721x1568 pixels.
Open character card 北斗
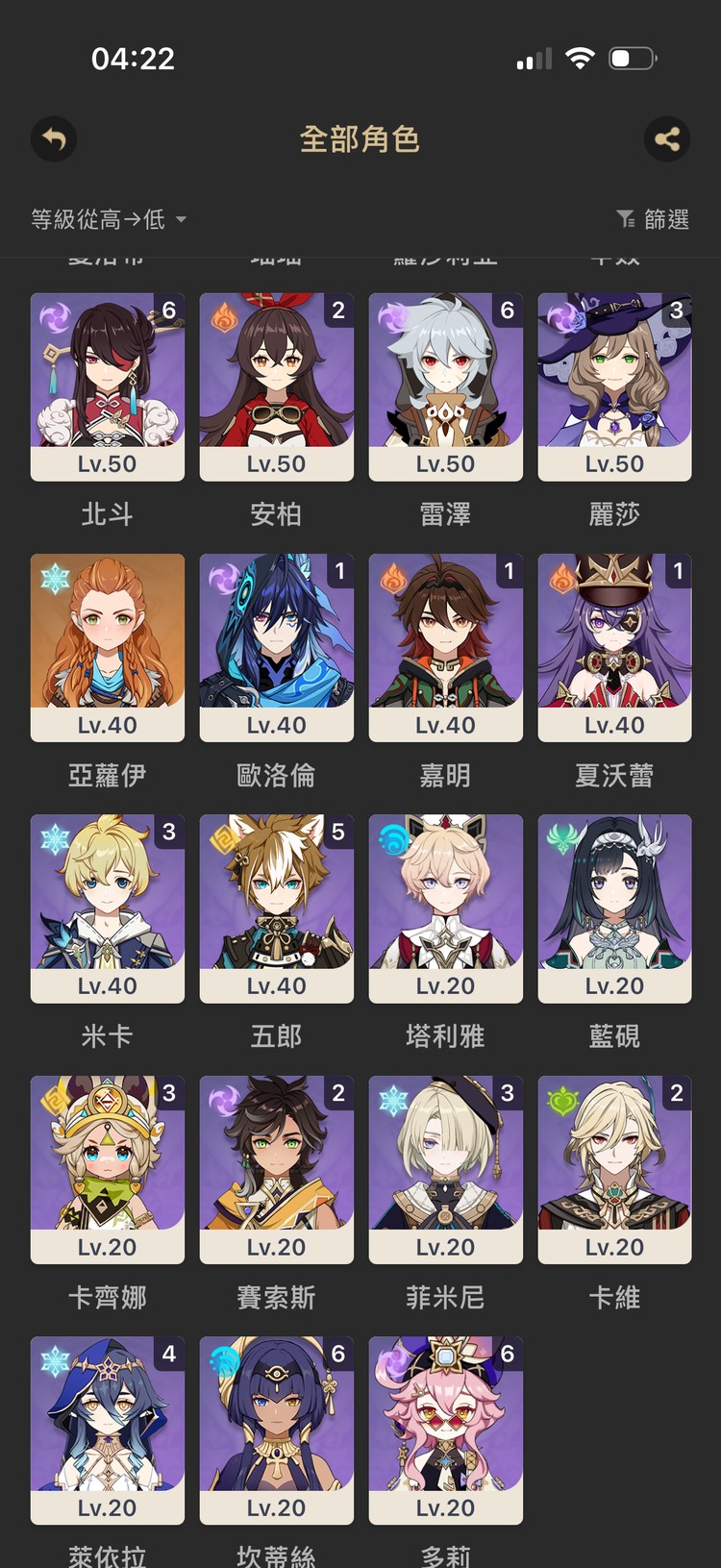point(107,386)
